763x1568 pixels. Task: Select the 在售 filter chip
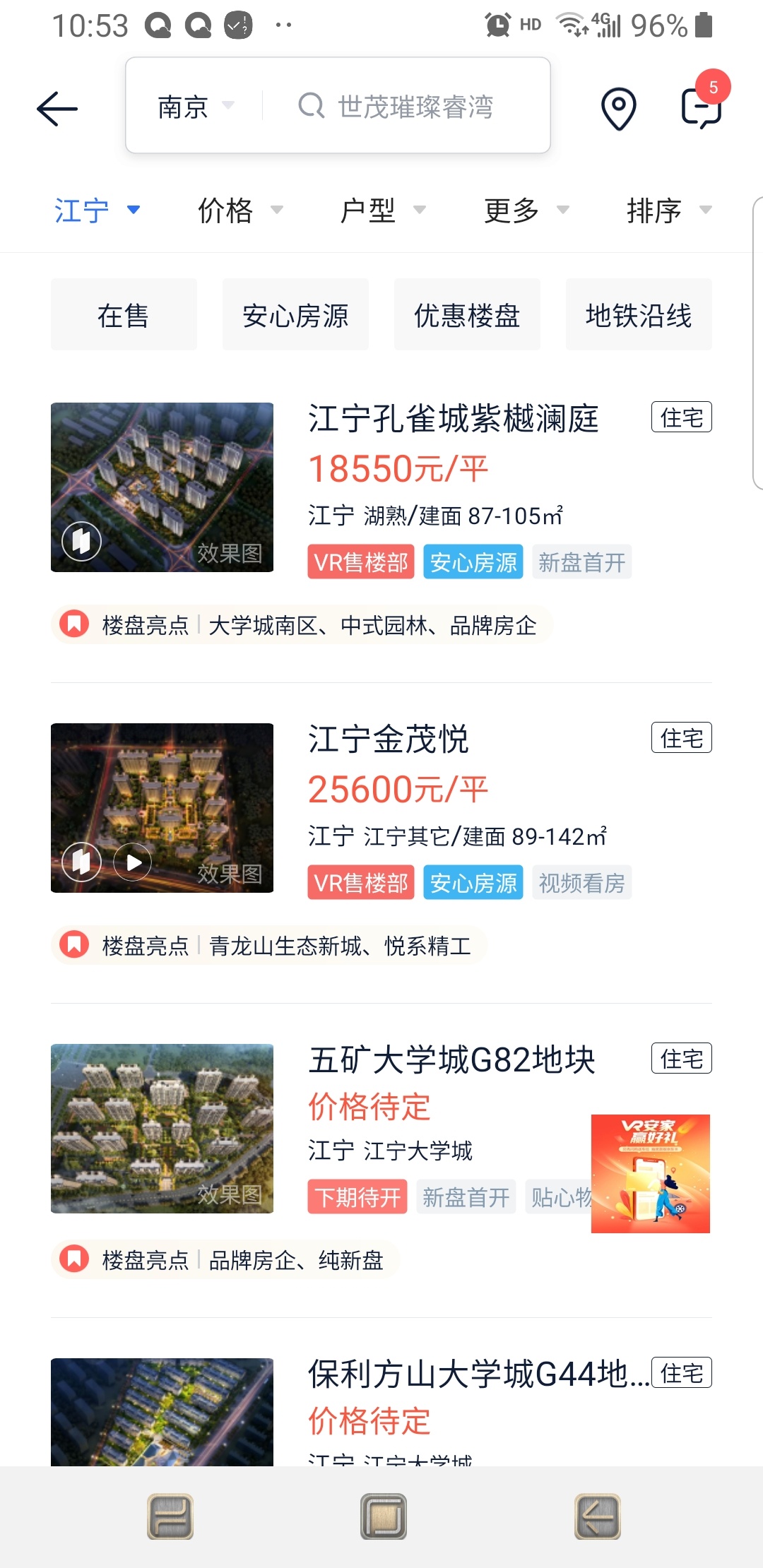(x=124, y=315)
